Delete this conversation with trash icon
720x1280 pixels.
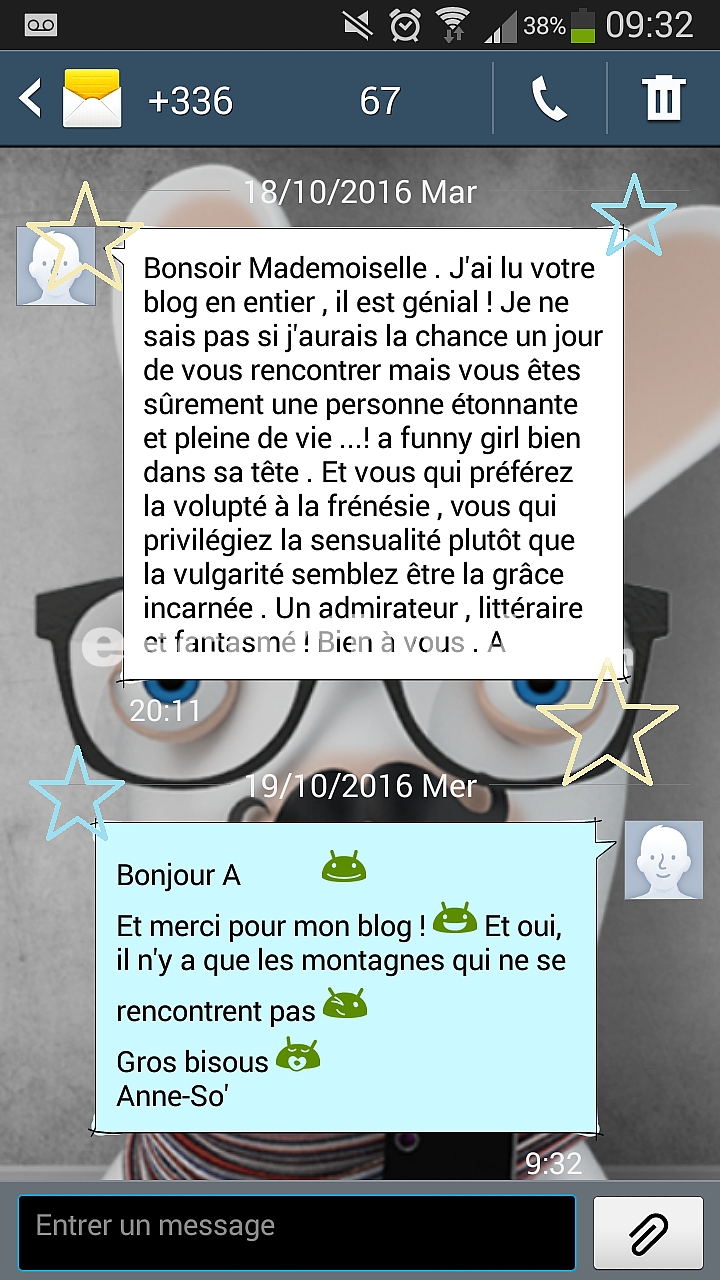(663, 99)
